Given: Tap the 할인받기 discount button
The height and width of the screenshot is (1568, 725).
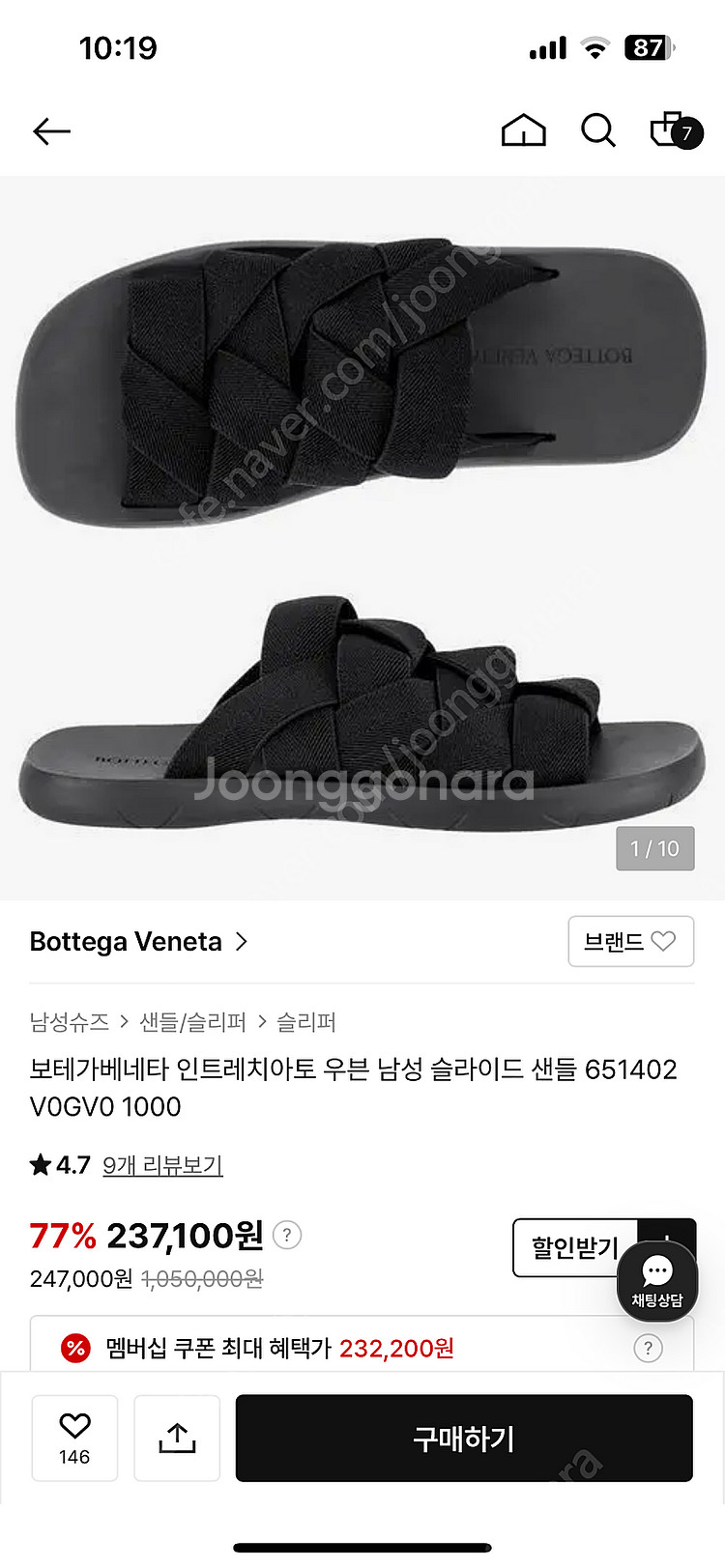Looking at the screenshot, I should click(574, 1247).
